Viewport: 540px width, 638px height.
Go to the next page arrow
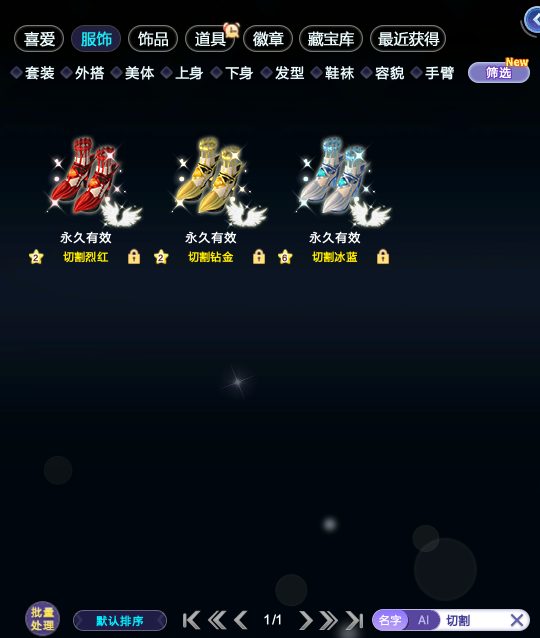tap(306, 621)
